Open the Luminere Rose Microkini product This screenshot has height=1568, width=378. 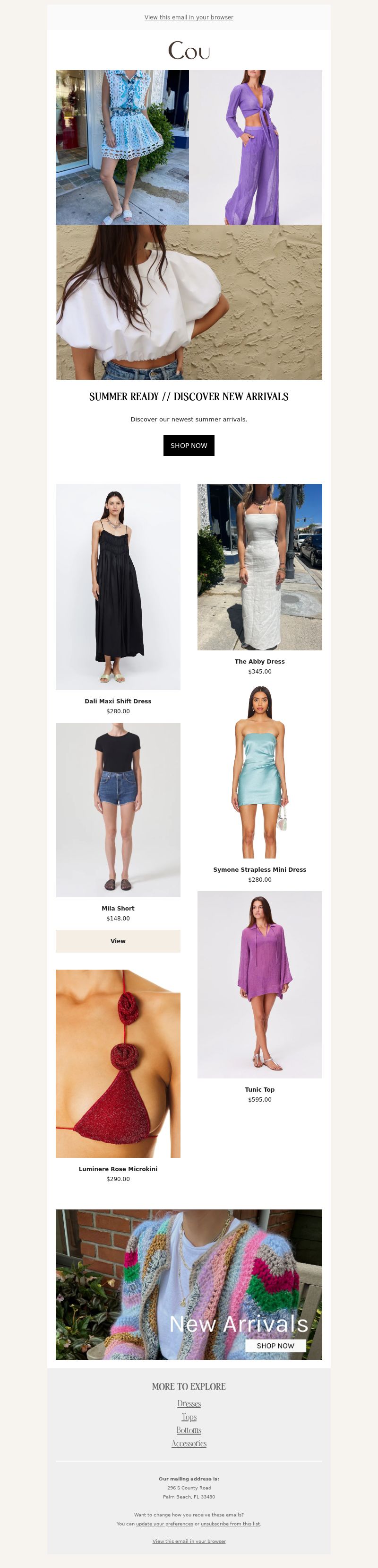click(118, 1063)
